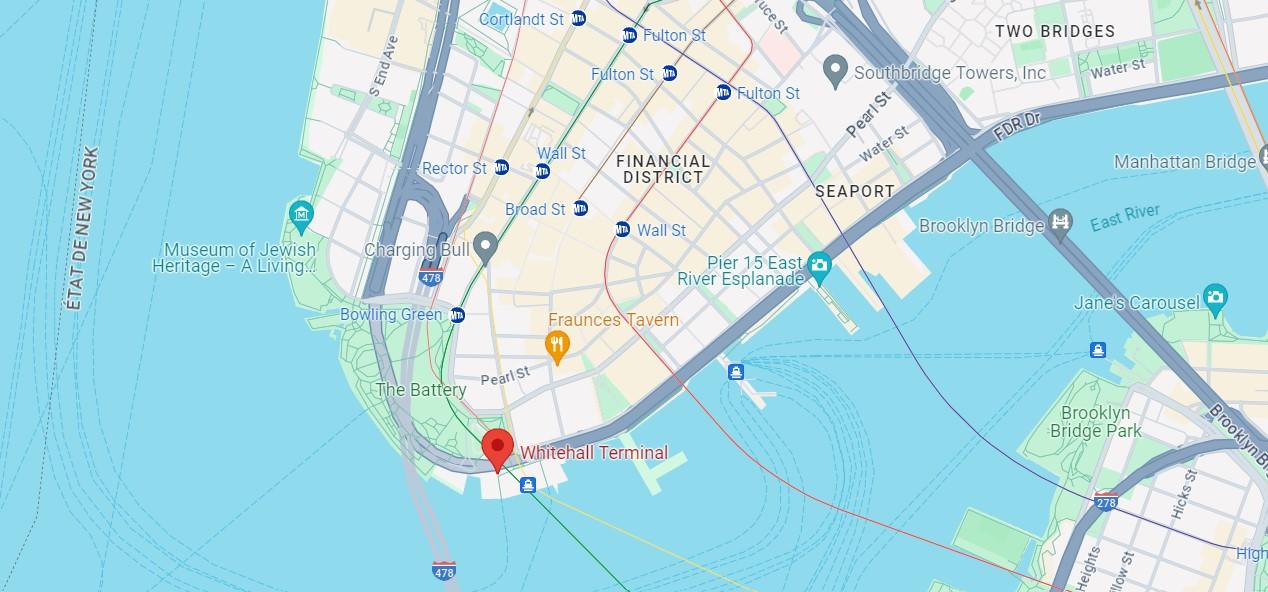The image size is (1268, 592).
Task: Open the Brooklyn Bridge Park label
Action: (x=1095, y=422)
